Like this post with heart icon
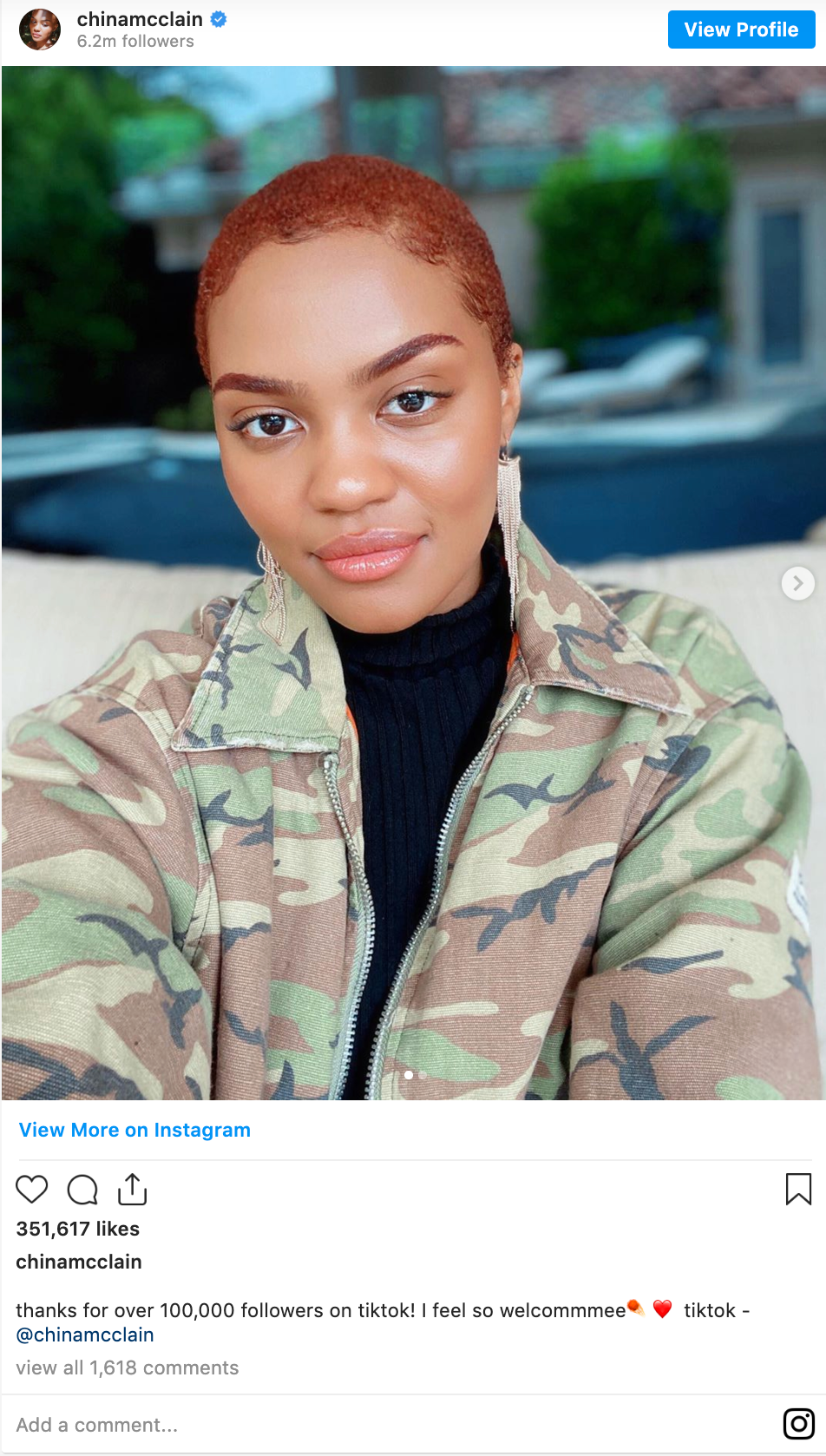This screenshot has height=1456, width=826. click(32, 1189)
